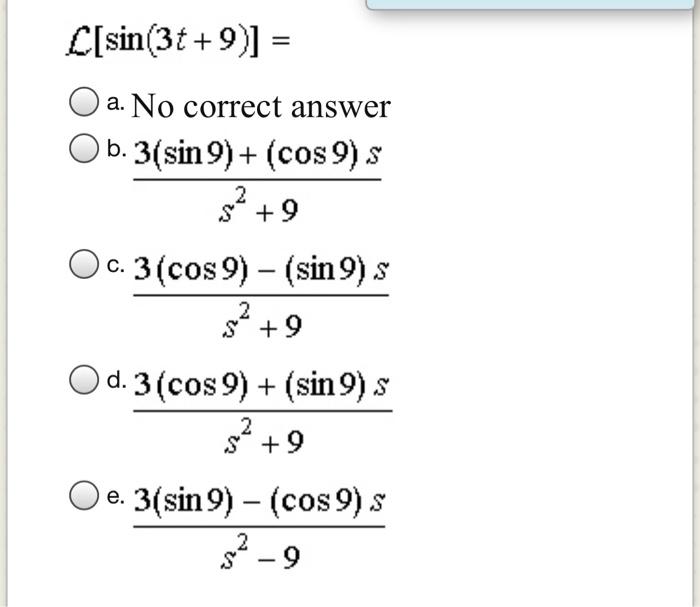Select option a, No correct answer
Image resolution: width=700 pixels, height=607 pixels.
click(85, 103)
